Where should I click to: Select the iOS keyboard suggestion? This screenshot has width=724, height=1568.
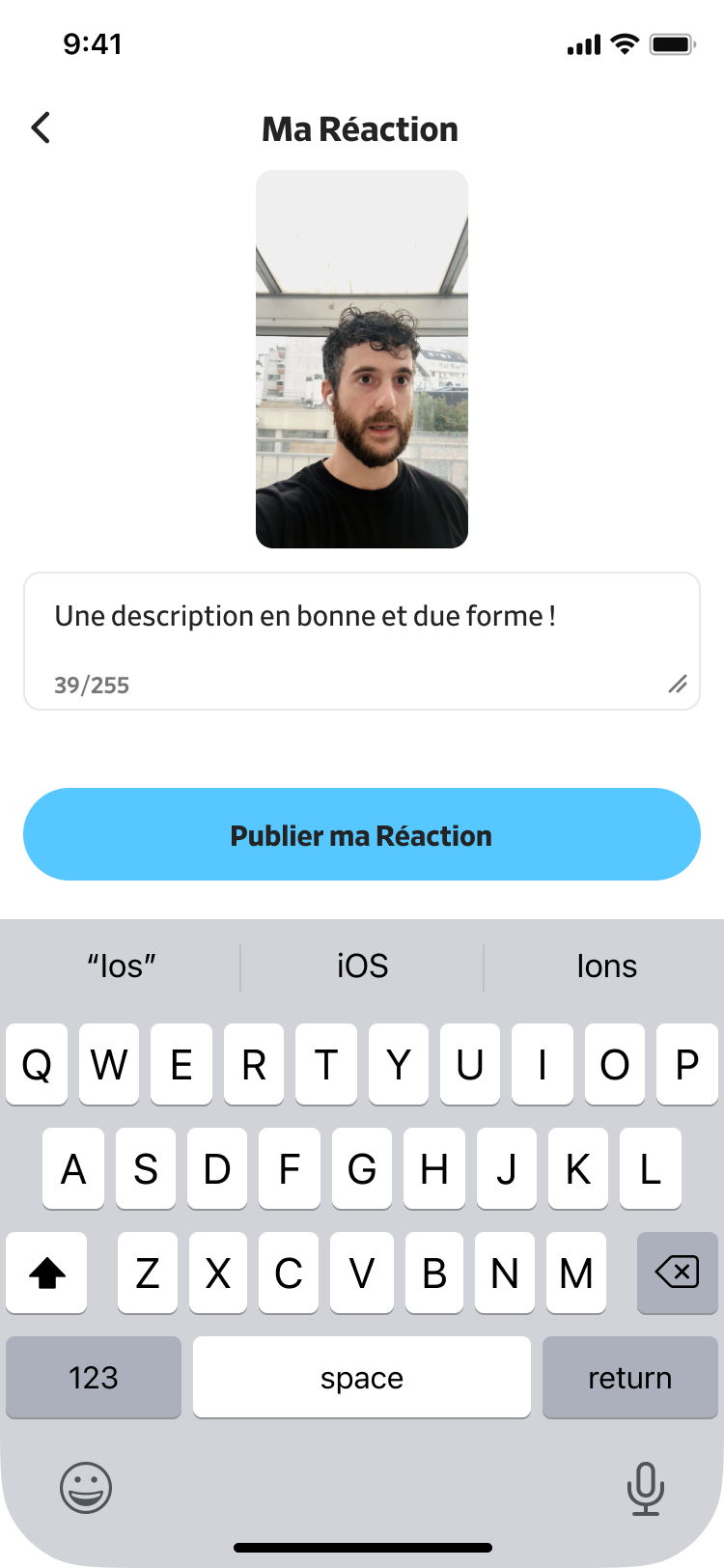[x=362, y=966]
